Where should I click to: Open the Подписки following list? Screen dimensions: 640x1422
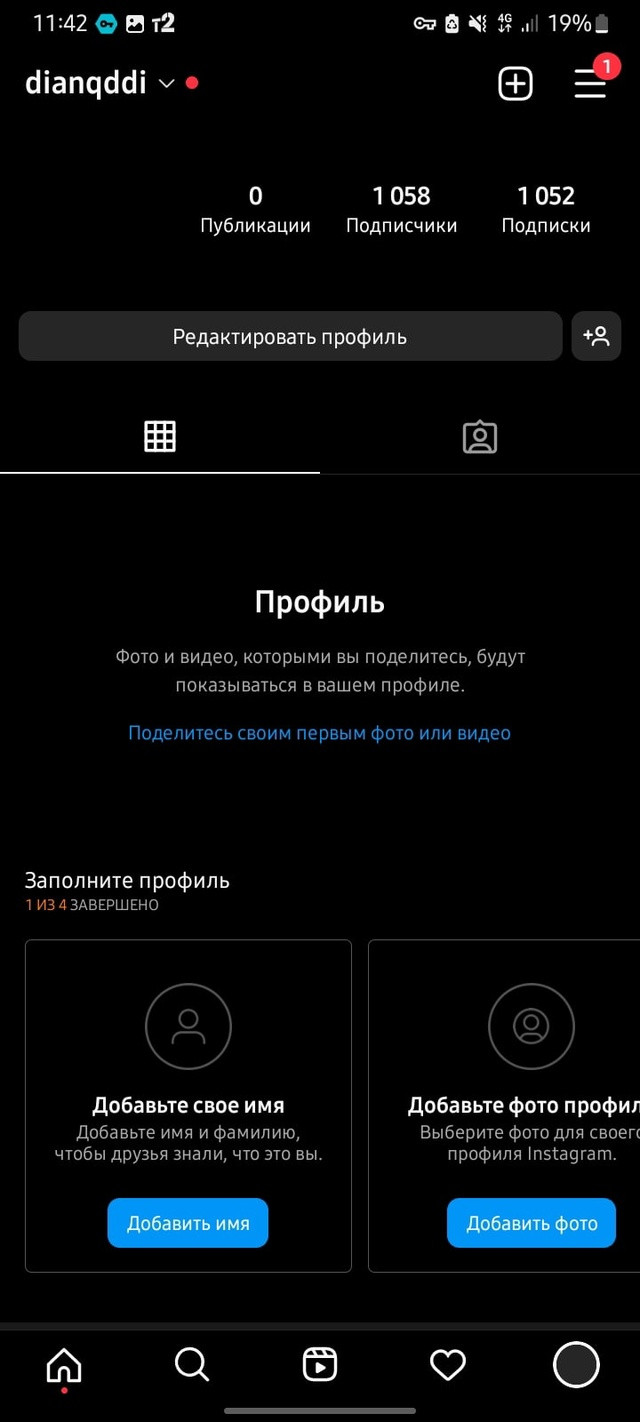pyautogui.click(x=546, y=210)
